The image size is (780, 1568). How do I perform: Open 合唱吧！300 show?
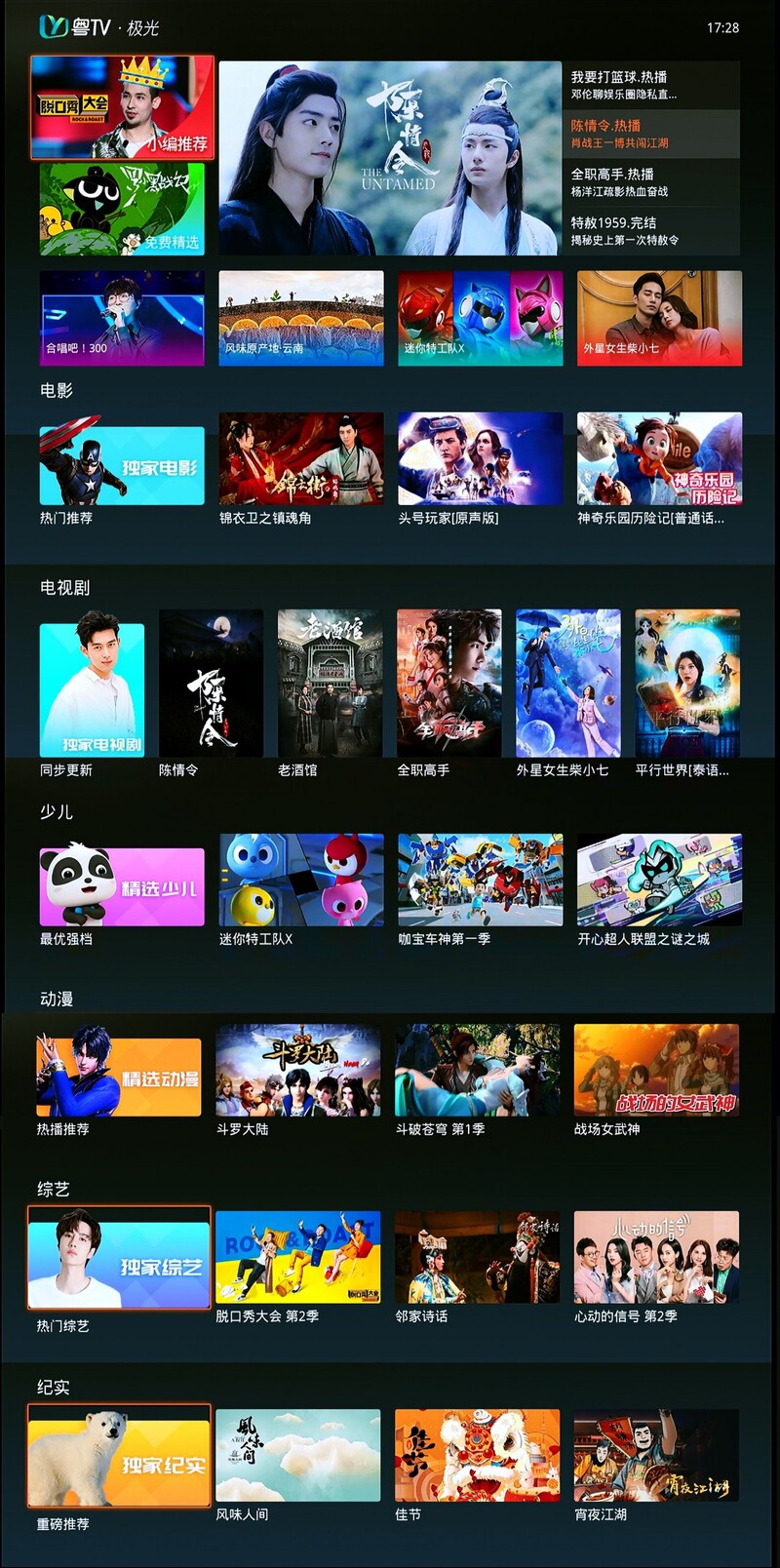122,318
